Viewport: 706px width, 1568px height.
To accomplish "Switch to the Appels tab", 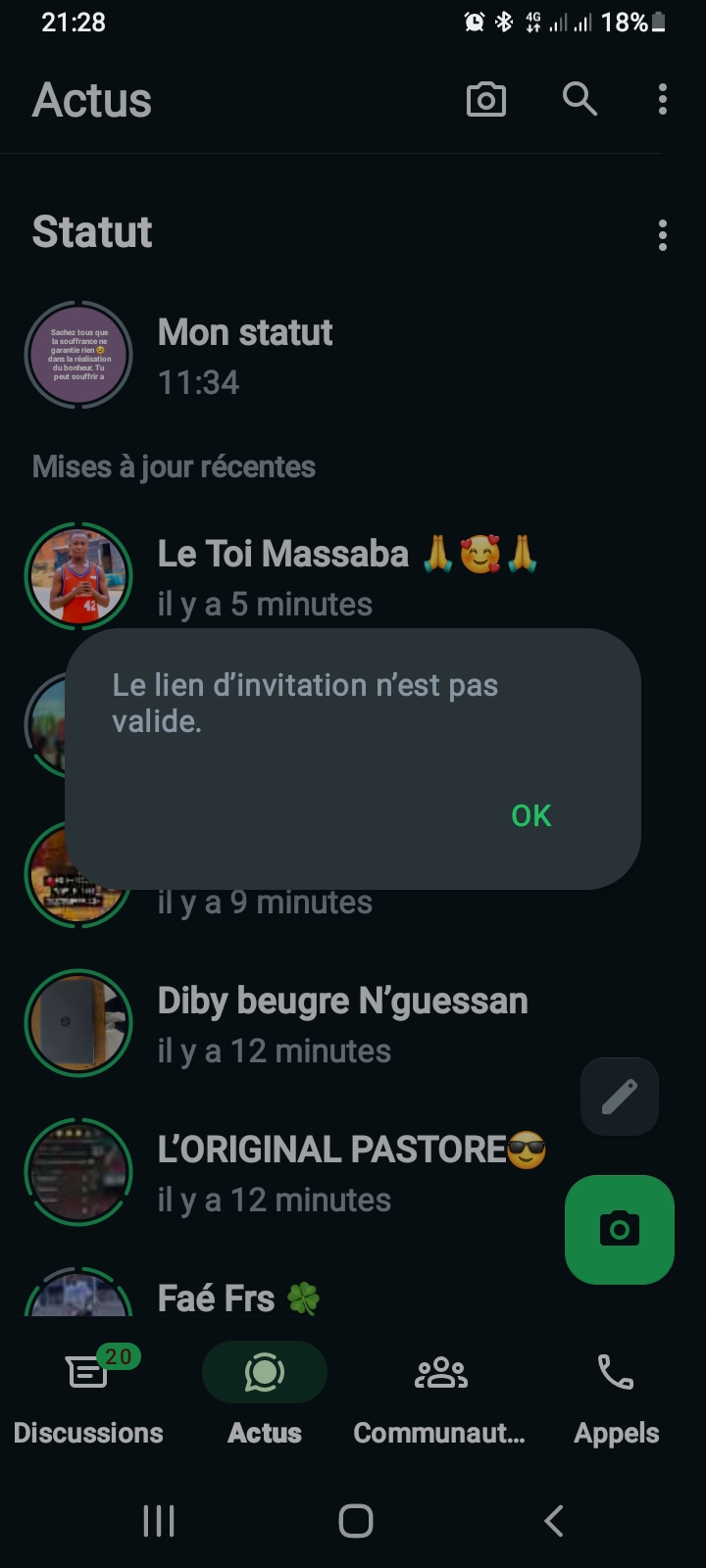I will pos(616,1392).
